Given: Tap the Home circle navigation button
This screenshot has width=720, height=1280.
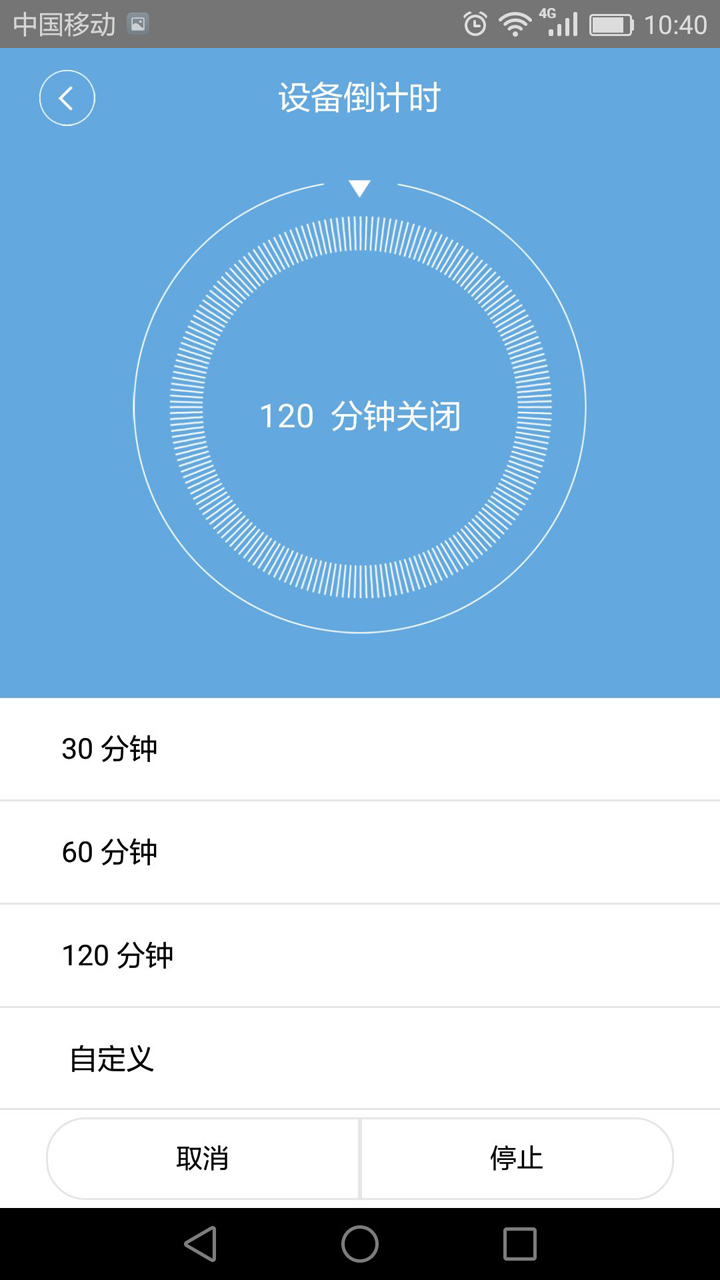Looking at the screenshot, I should (x=360, y=1244).
